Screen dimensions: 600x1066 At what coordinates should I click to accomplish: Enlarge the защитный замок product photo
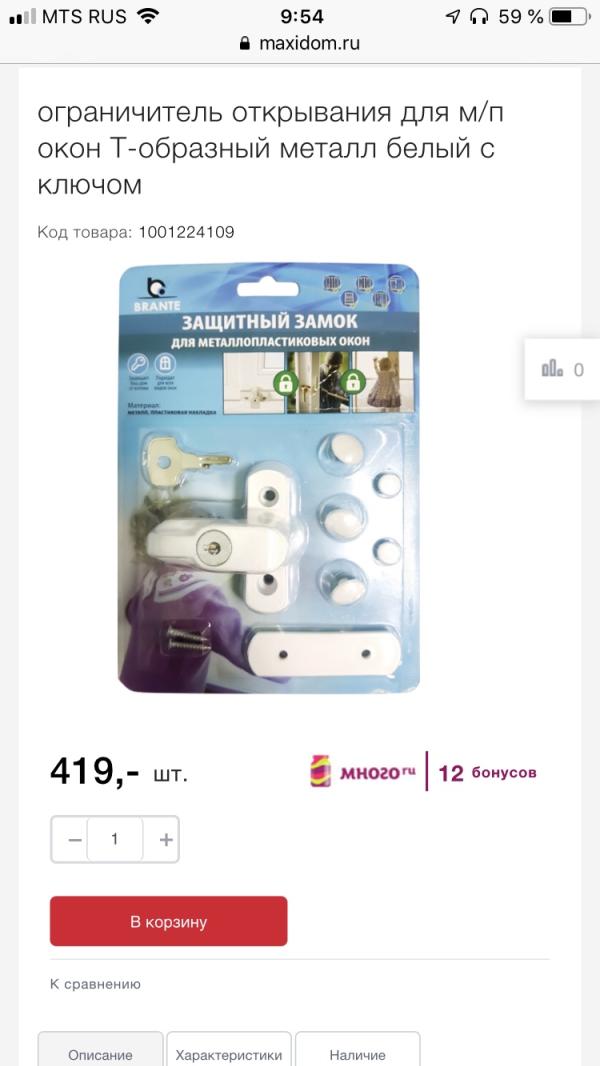pos(270,480)
